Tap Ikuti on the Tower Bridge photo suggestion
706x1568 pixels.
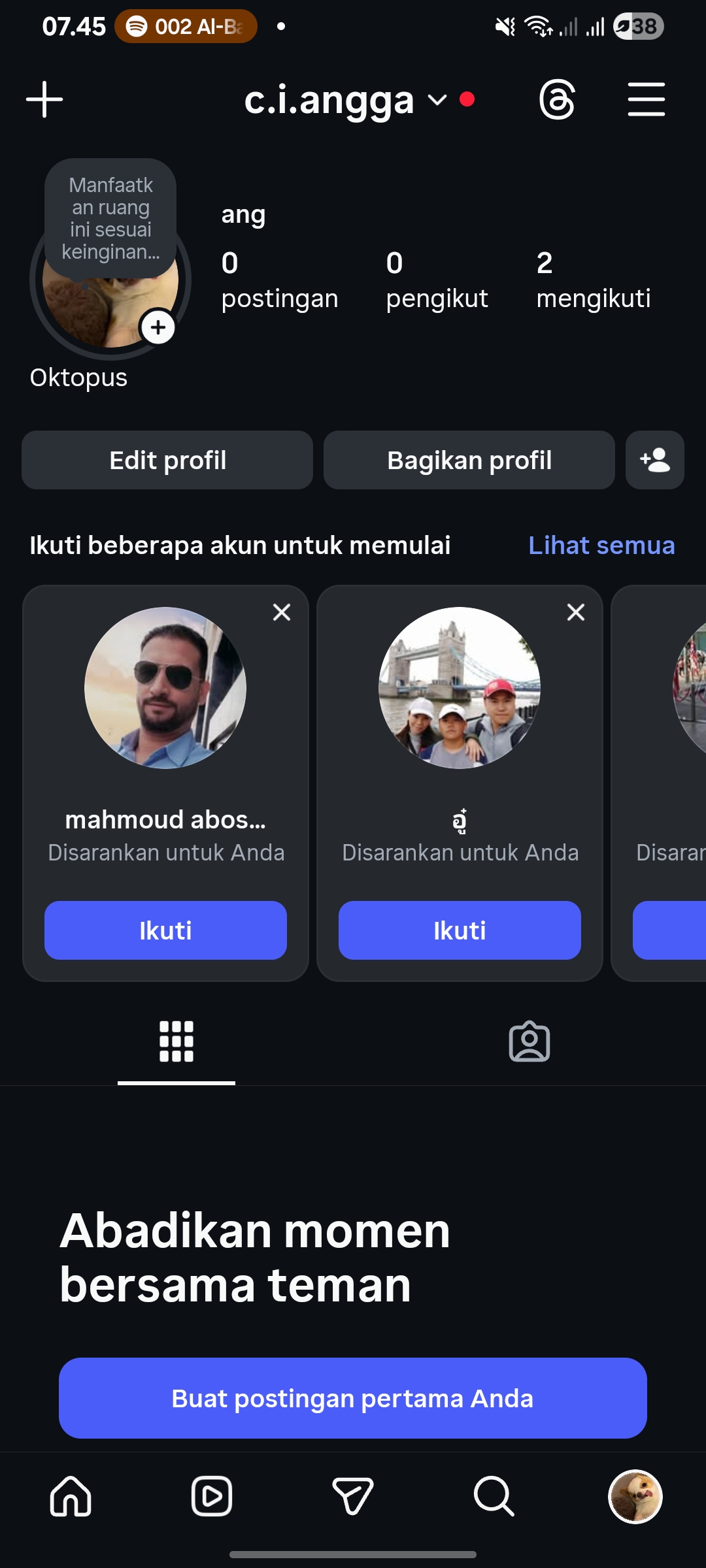[460, 930]
